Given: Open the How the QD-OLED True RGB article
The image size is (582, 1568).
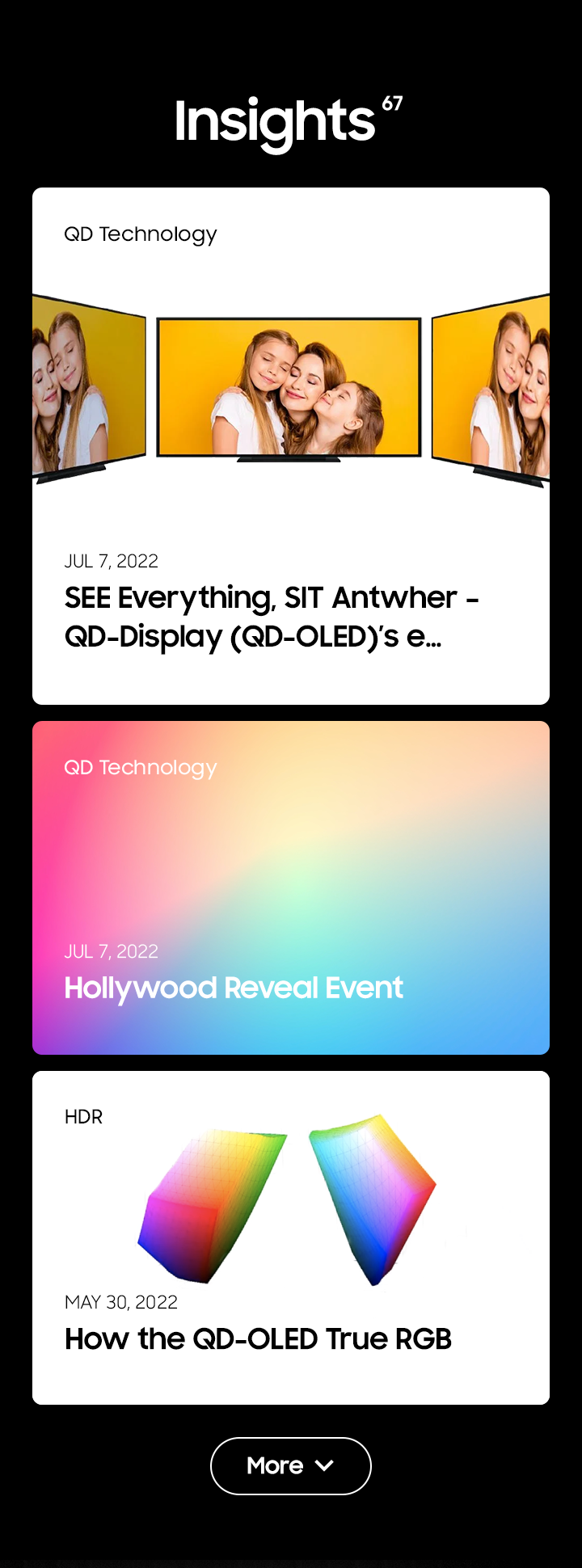Looking at the screenshot, I should [258, 1339].
